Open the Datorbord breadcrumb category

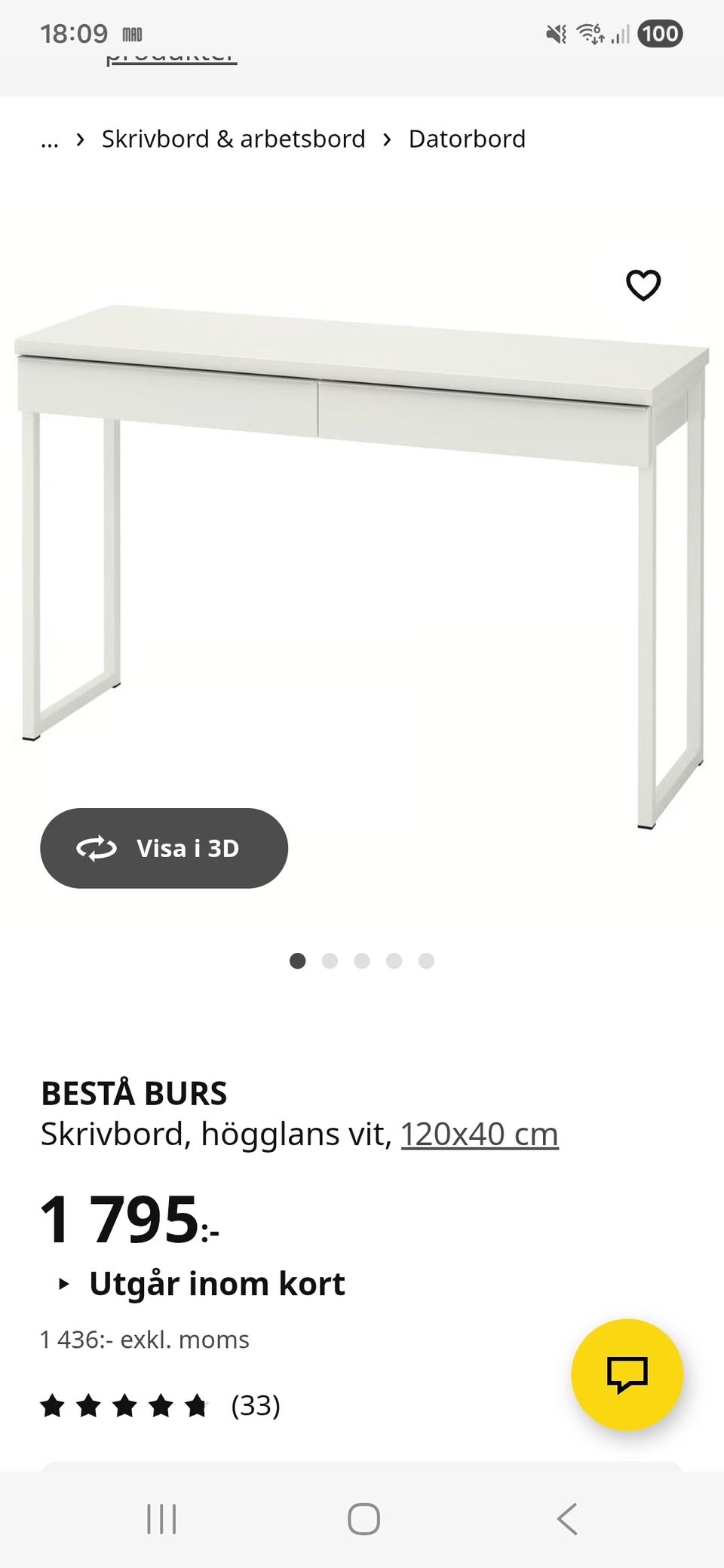click(467, 138)
